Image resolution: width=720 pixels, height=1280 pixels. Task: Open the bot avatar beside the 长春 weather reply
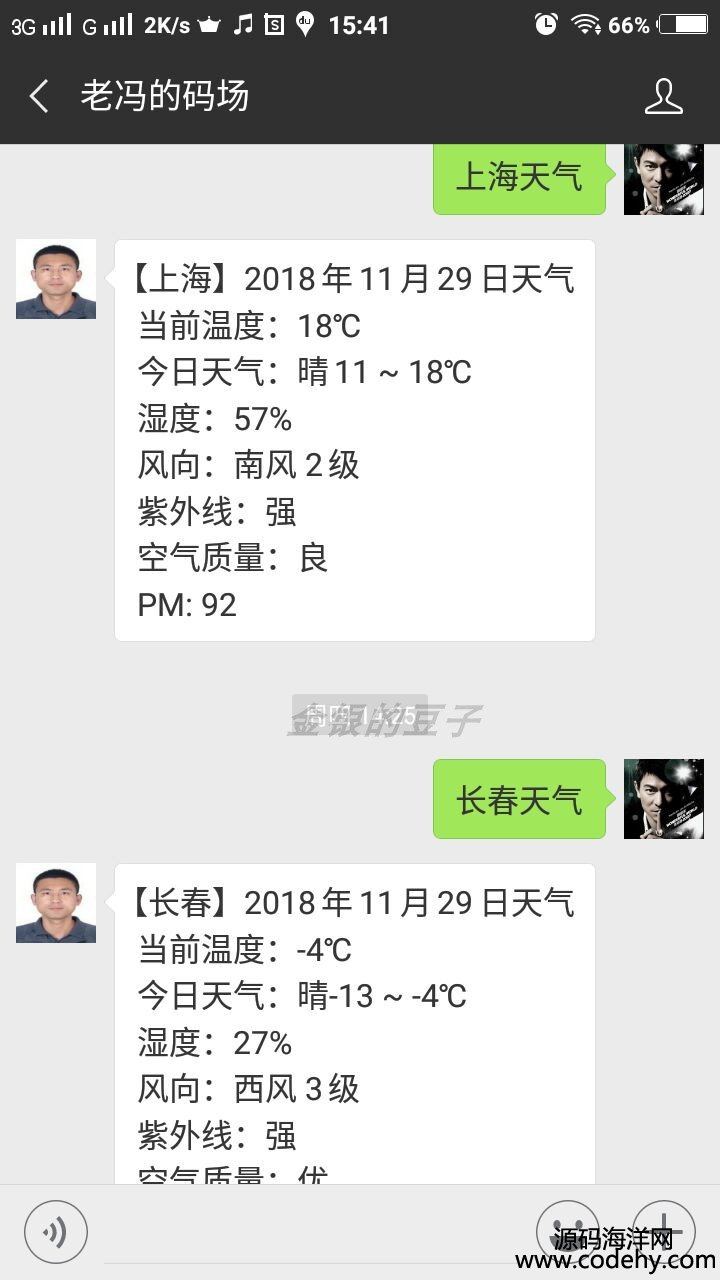56,903
